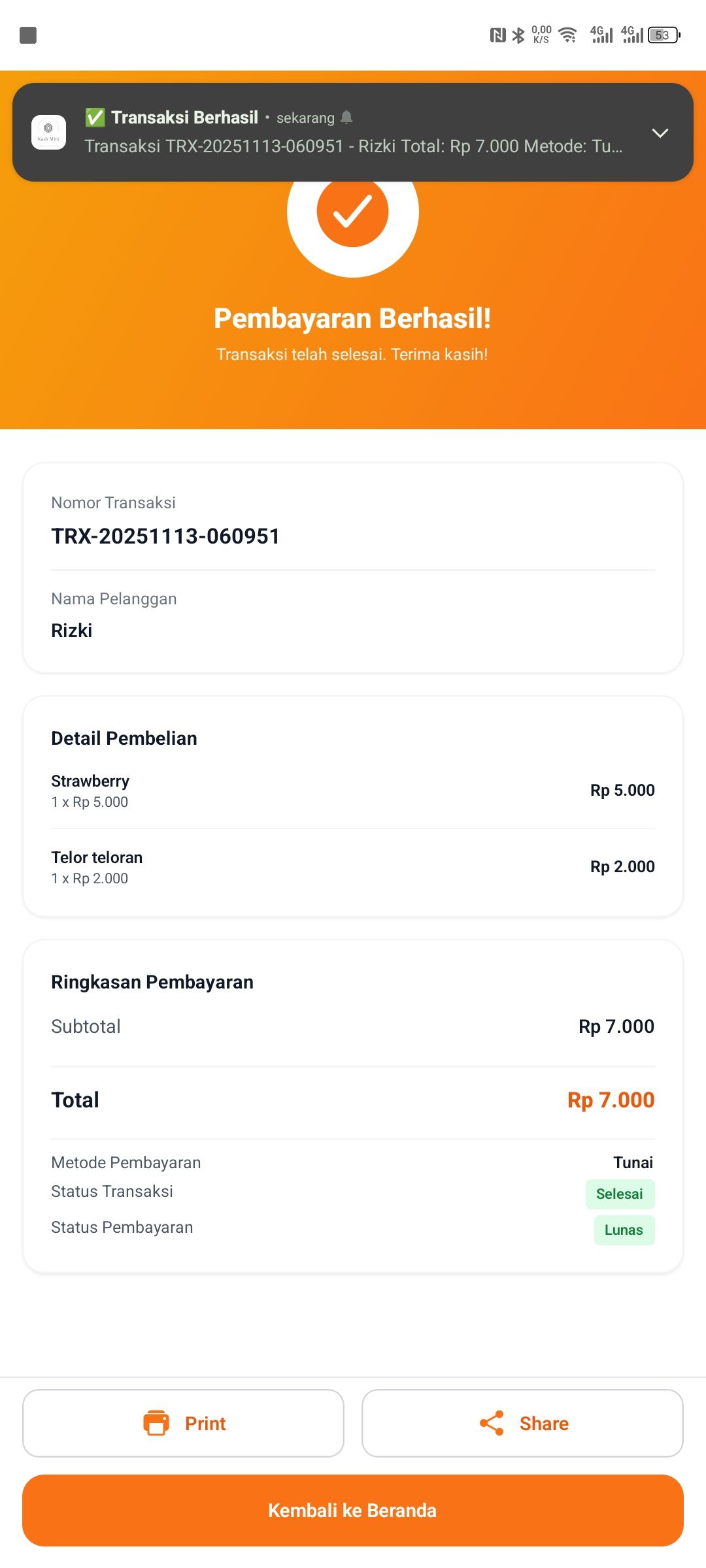Tap the green checkmark in Transaksi Berhasil
Image resolution: width=706 pixels, height=1568 pixels.
click(95, 117)
